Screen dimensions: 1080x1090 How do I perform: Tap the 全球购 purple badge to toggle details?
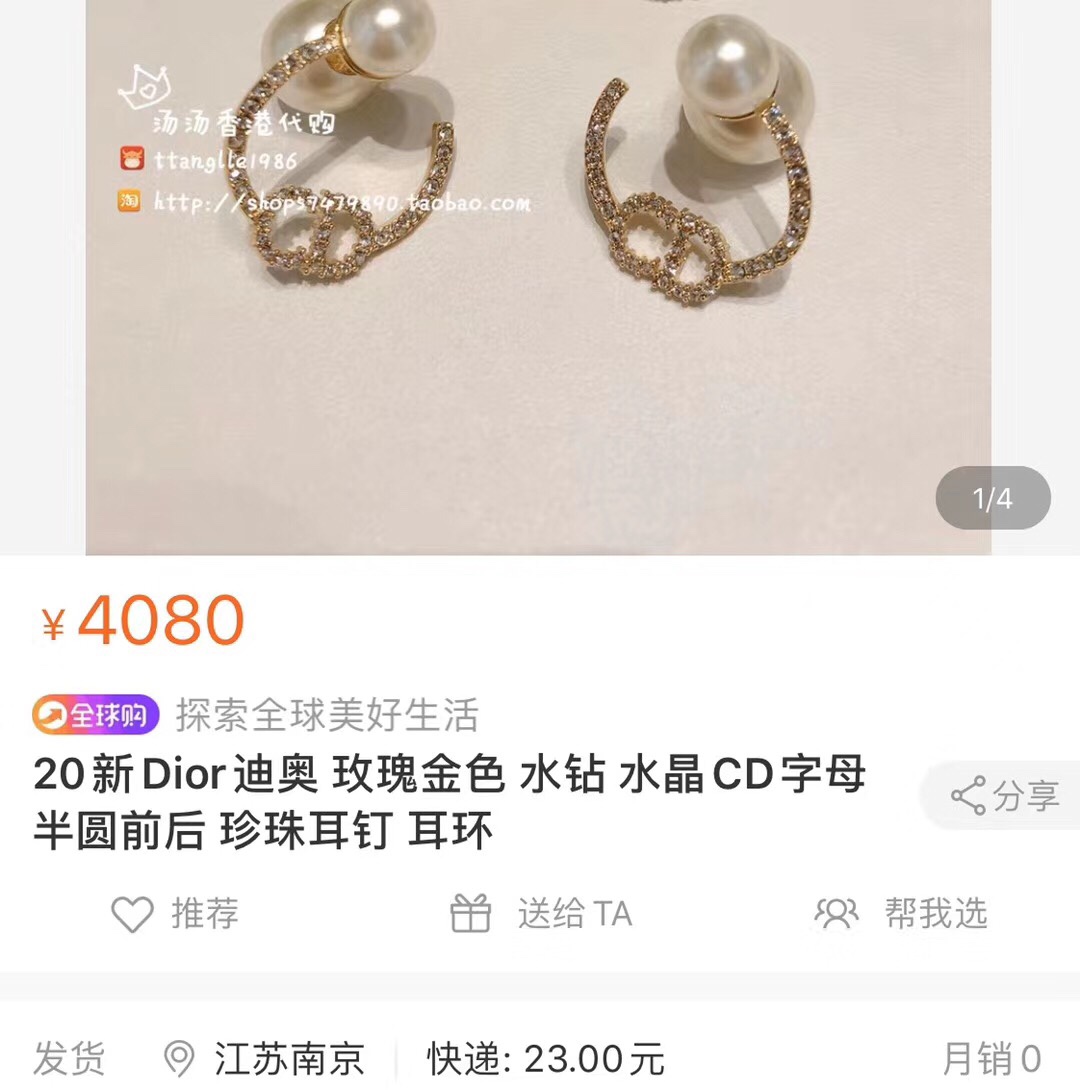[95, 712]
